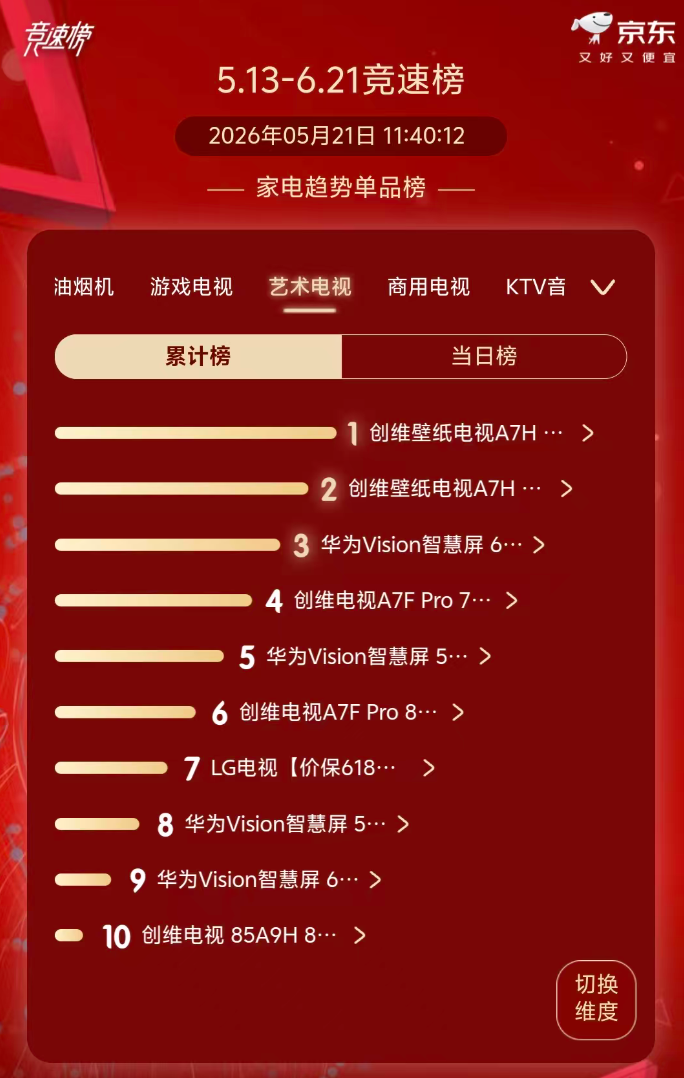Image resolution: width=684 pixels, height=1078 pixels.
Task: Switch to the 当日榜 segment
Action: pyautogui.click(x=484, y=356)
